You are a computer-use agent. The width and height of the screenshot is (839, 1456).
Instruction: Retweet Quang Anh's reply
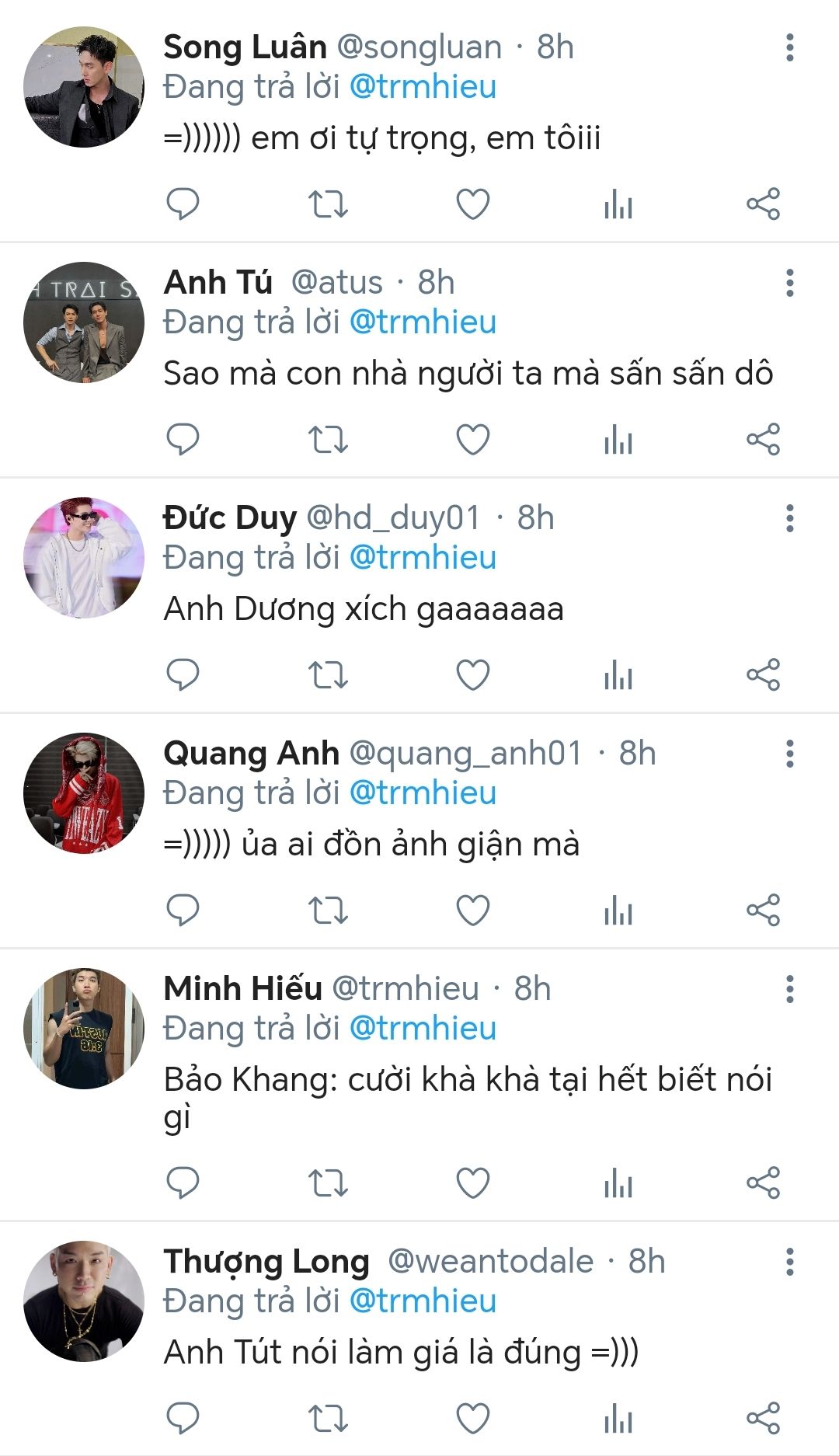click(328, 911)
